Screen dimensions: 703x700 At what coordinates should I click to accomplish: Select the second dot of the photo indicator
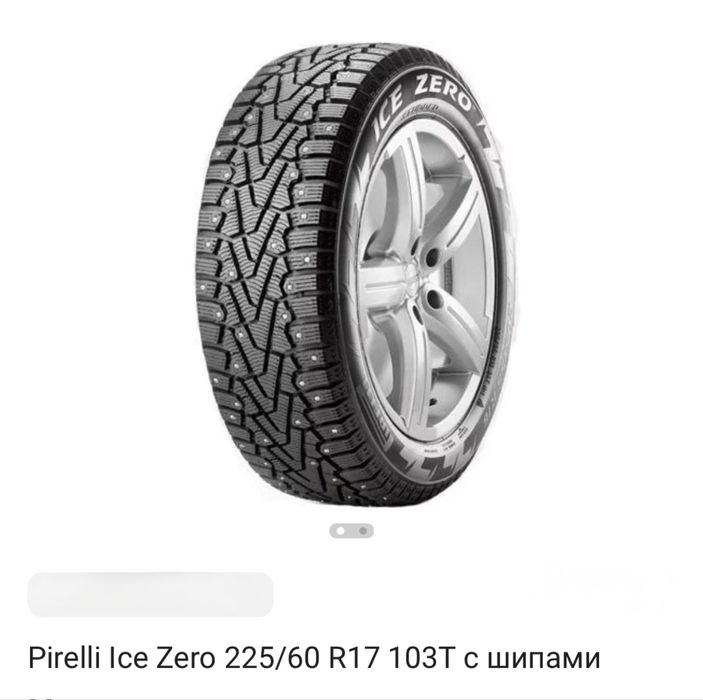coord(362,531)
